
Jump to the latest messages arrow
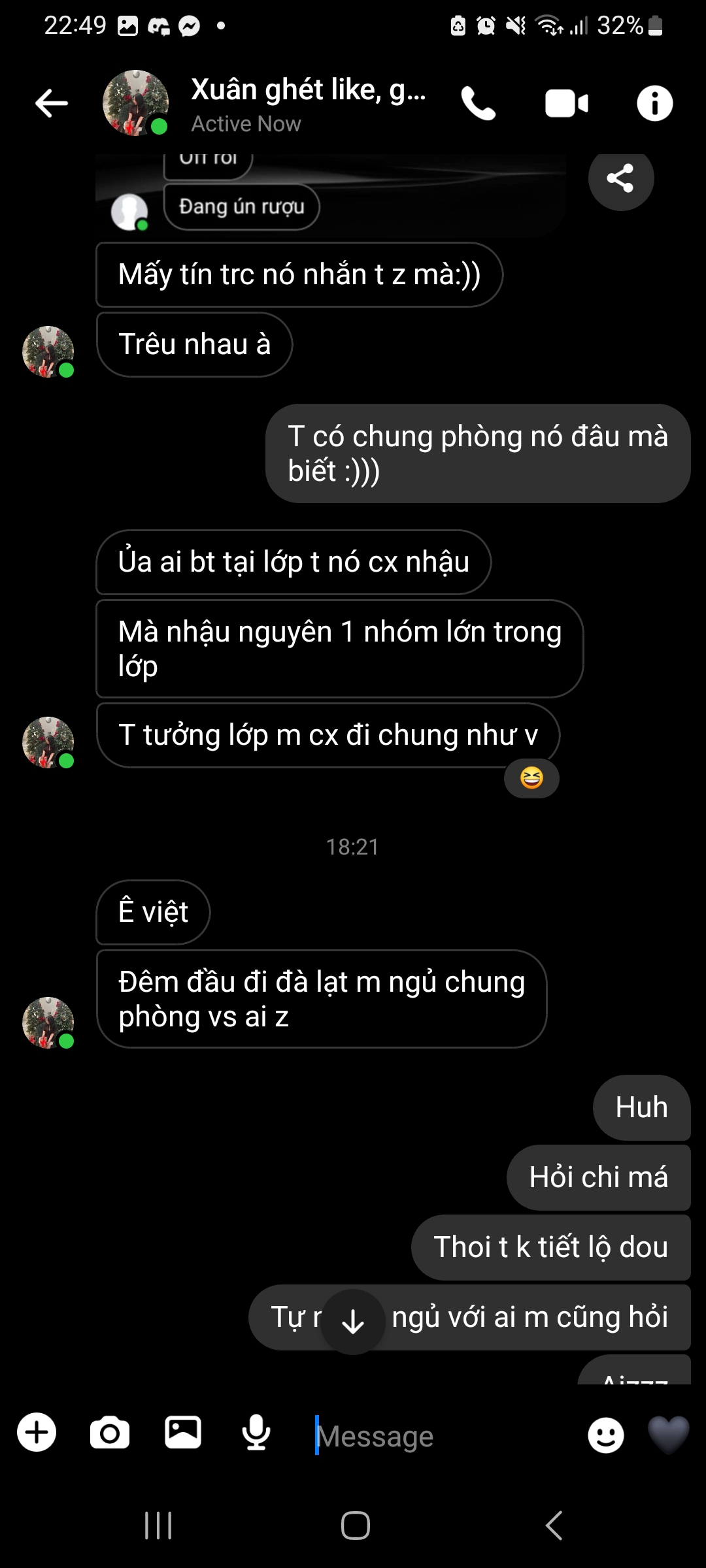[353, 1322]
